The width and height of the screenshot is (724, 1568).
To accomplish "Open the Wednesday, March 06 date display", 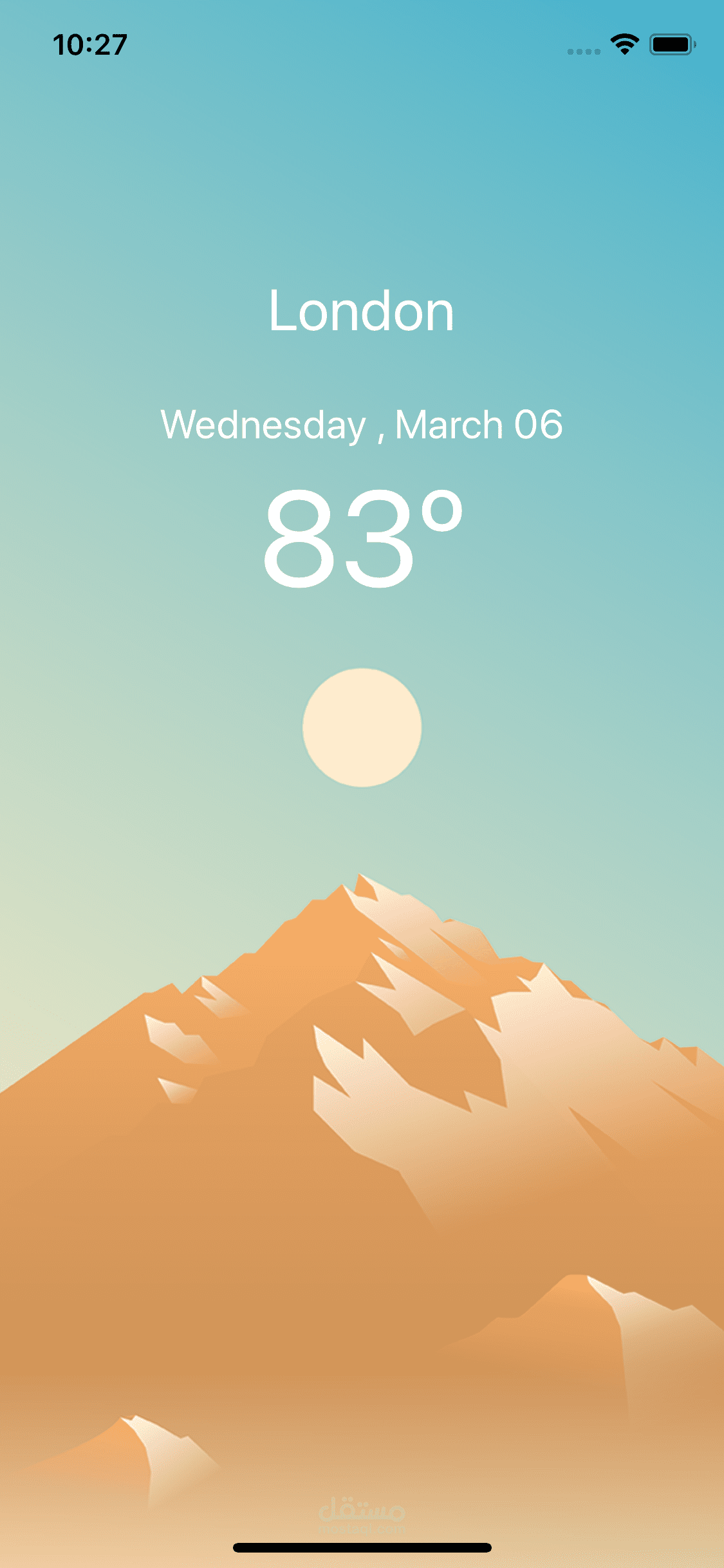I will tap(362, 425).
